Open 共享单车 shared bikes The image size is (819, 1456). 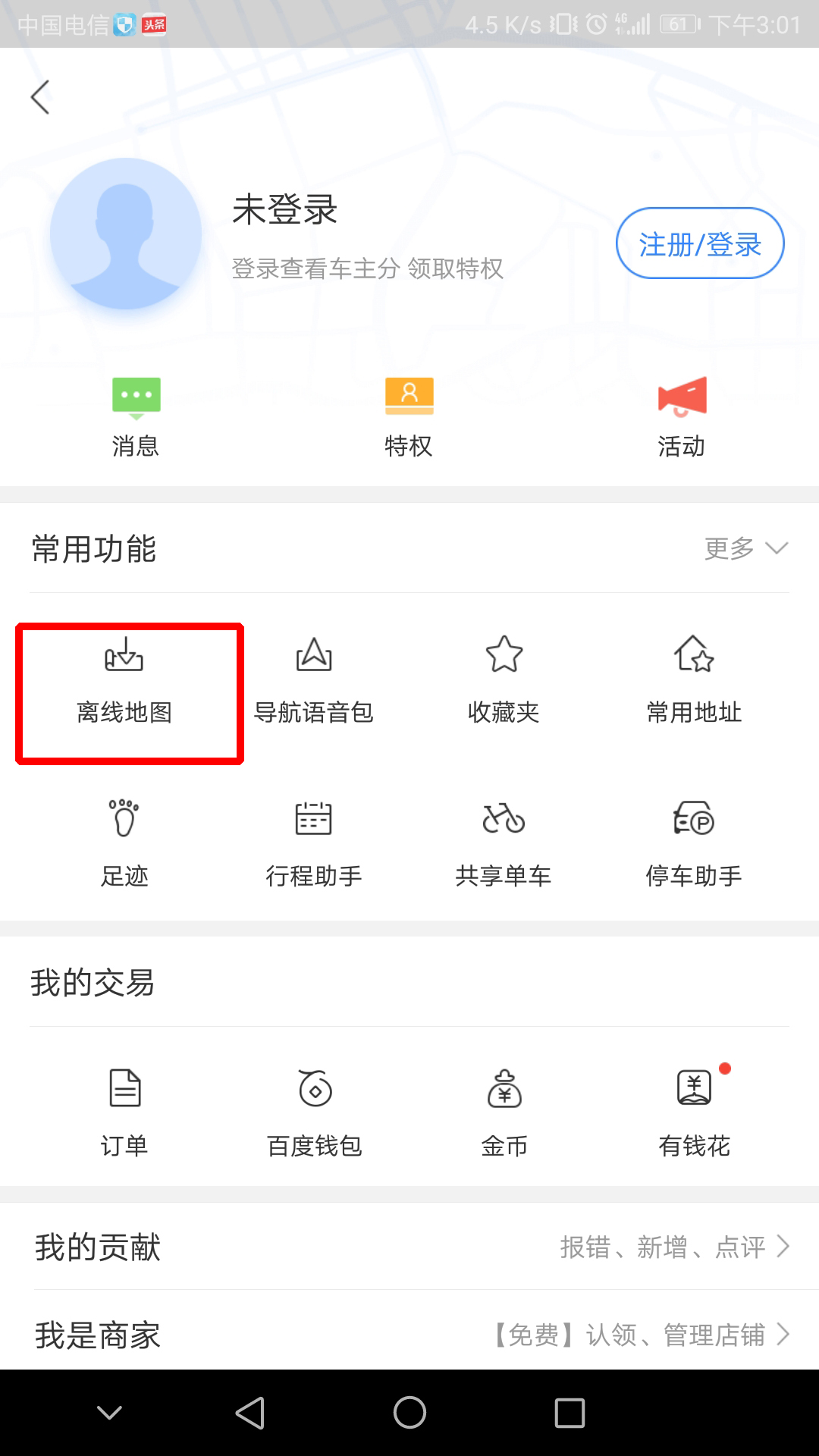(x=504, y=842)
